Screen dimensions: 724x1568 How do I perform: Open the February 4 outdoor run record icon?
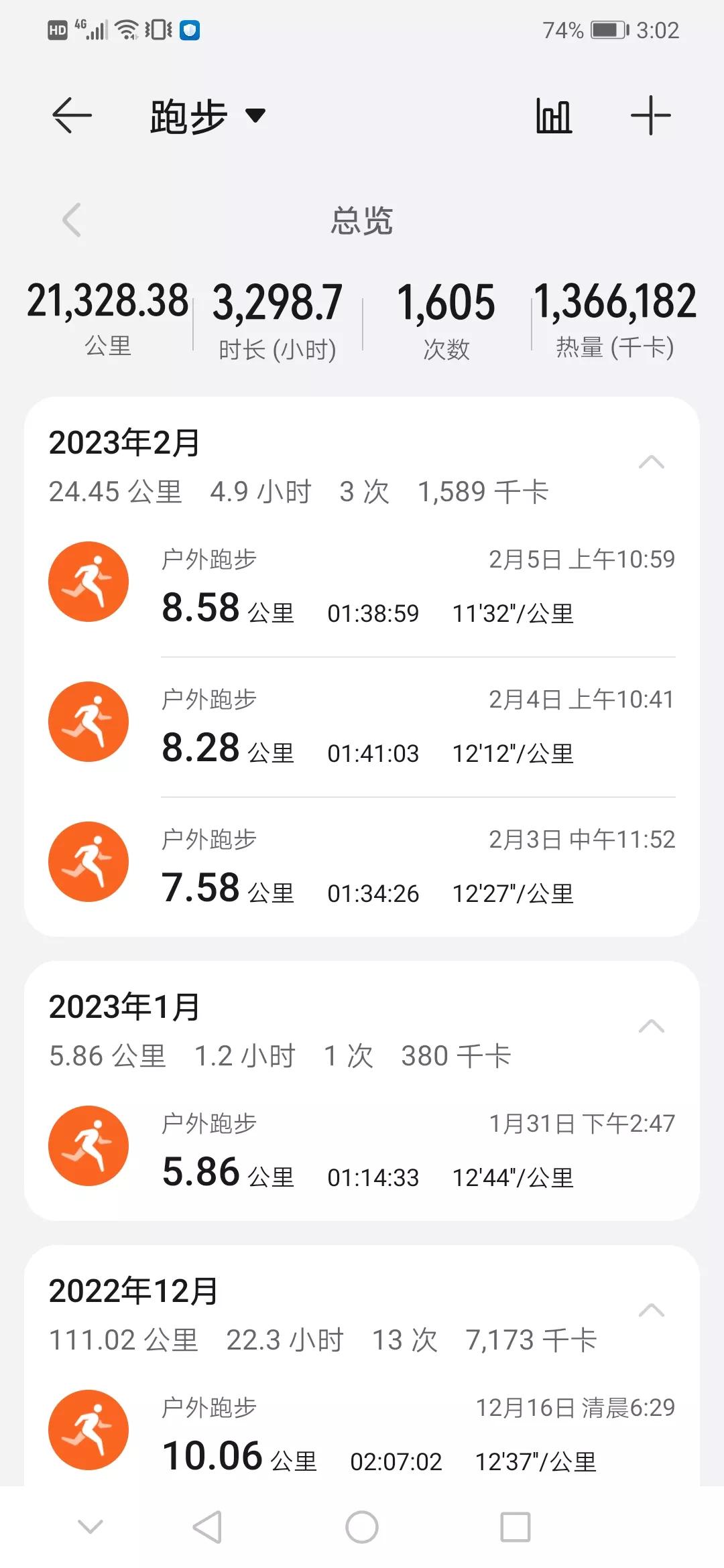coord(88,721)
